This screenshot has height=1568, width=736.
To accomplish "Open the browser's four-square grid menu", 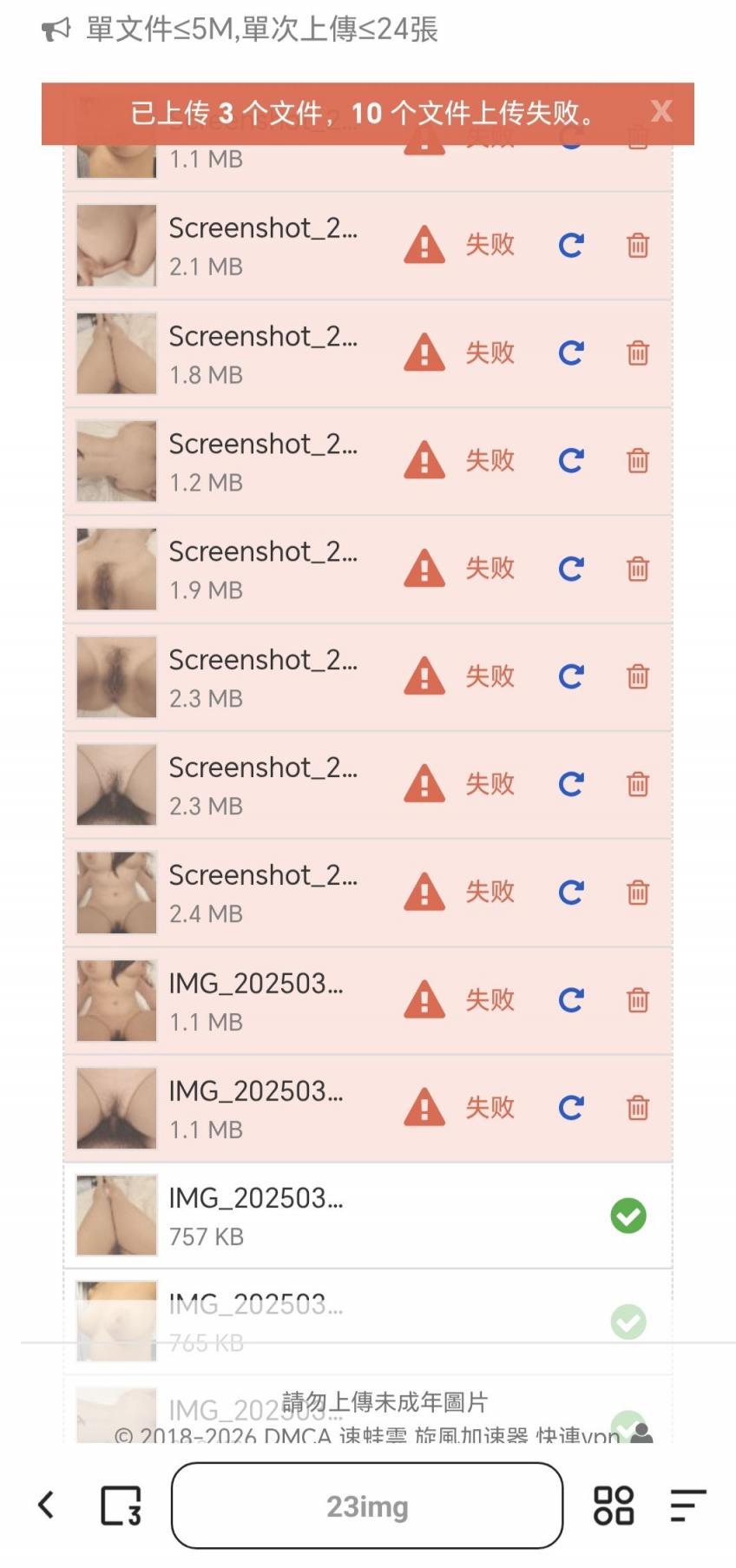I will click(613, 1505).
